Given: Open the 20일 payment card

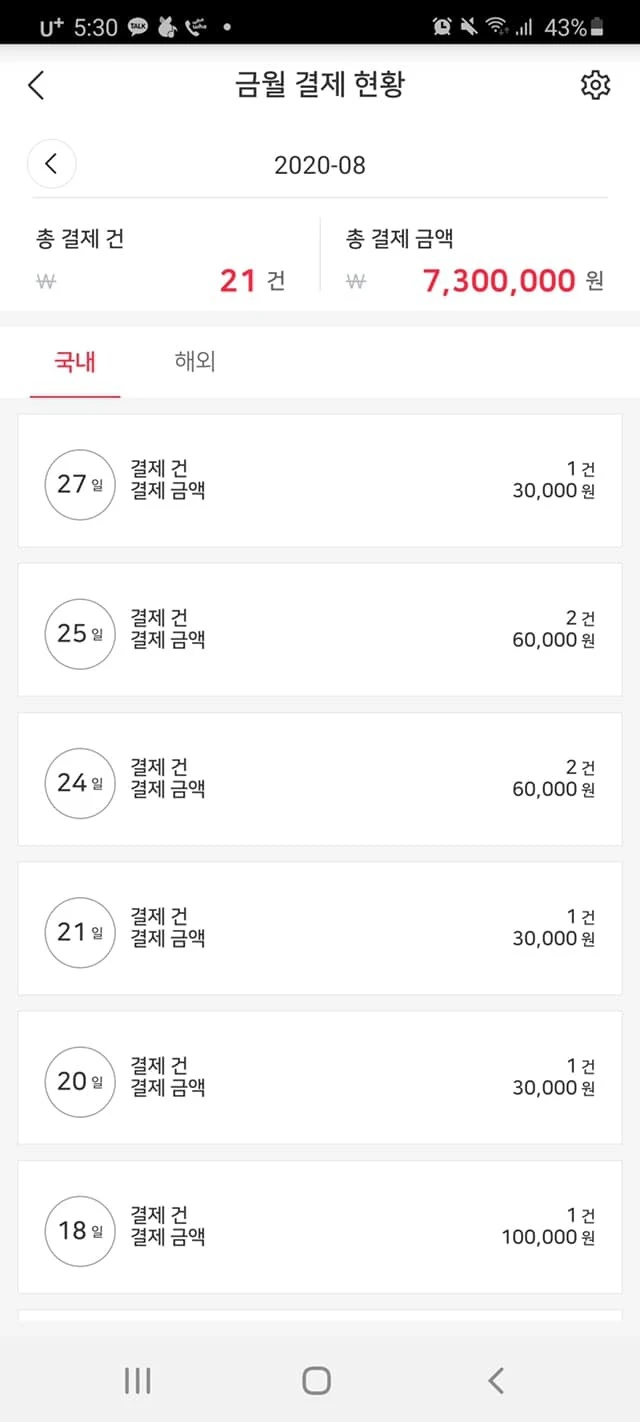Looking at the screenshot, I should click(320, 1077).
